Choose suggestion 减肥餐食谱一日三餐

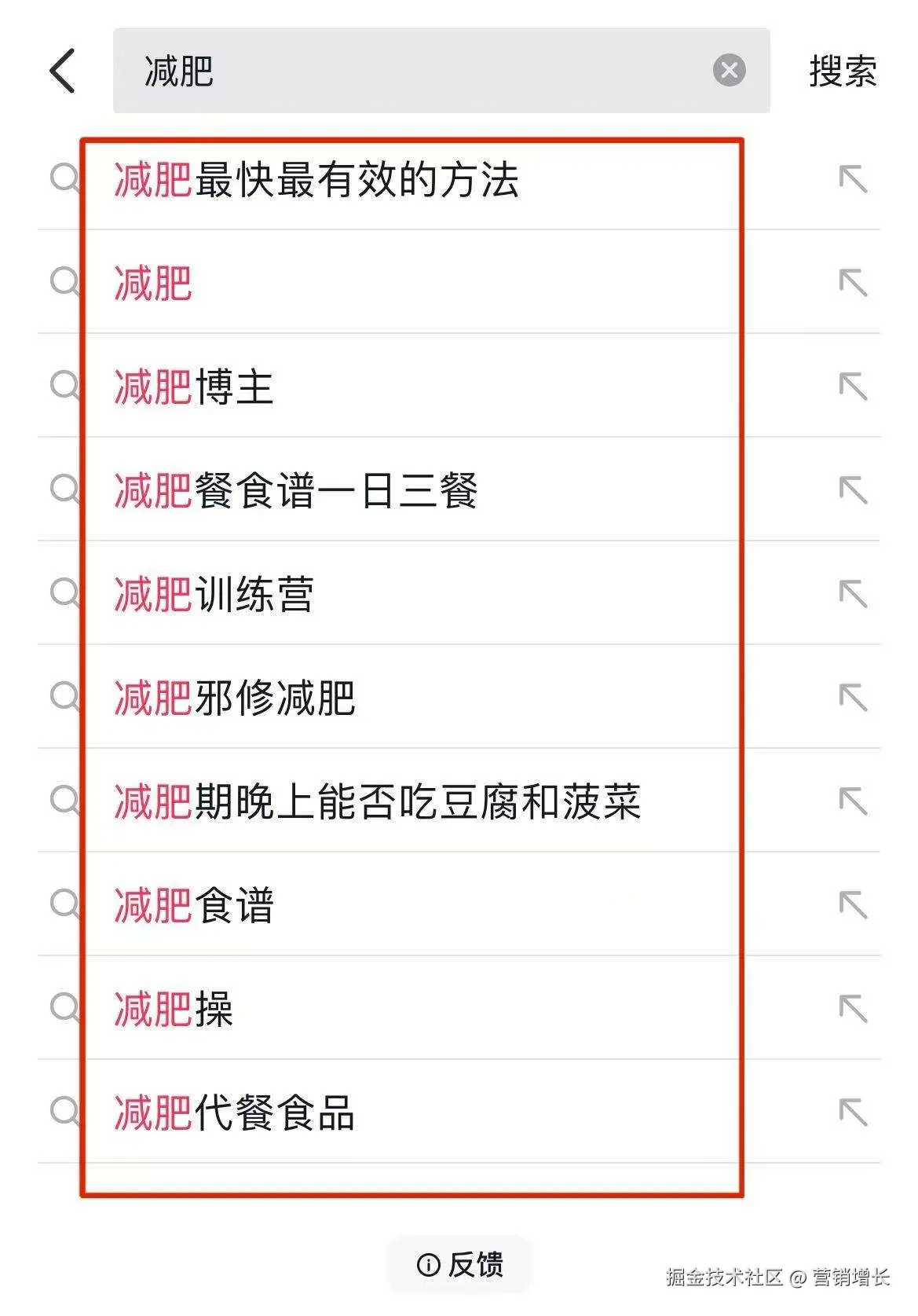point(296,491)
